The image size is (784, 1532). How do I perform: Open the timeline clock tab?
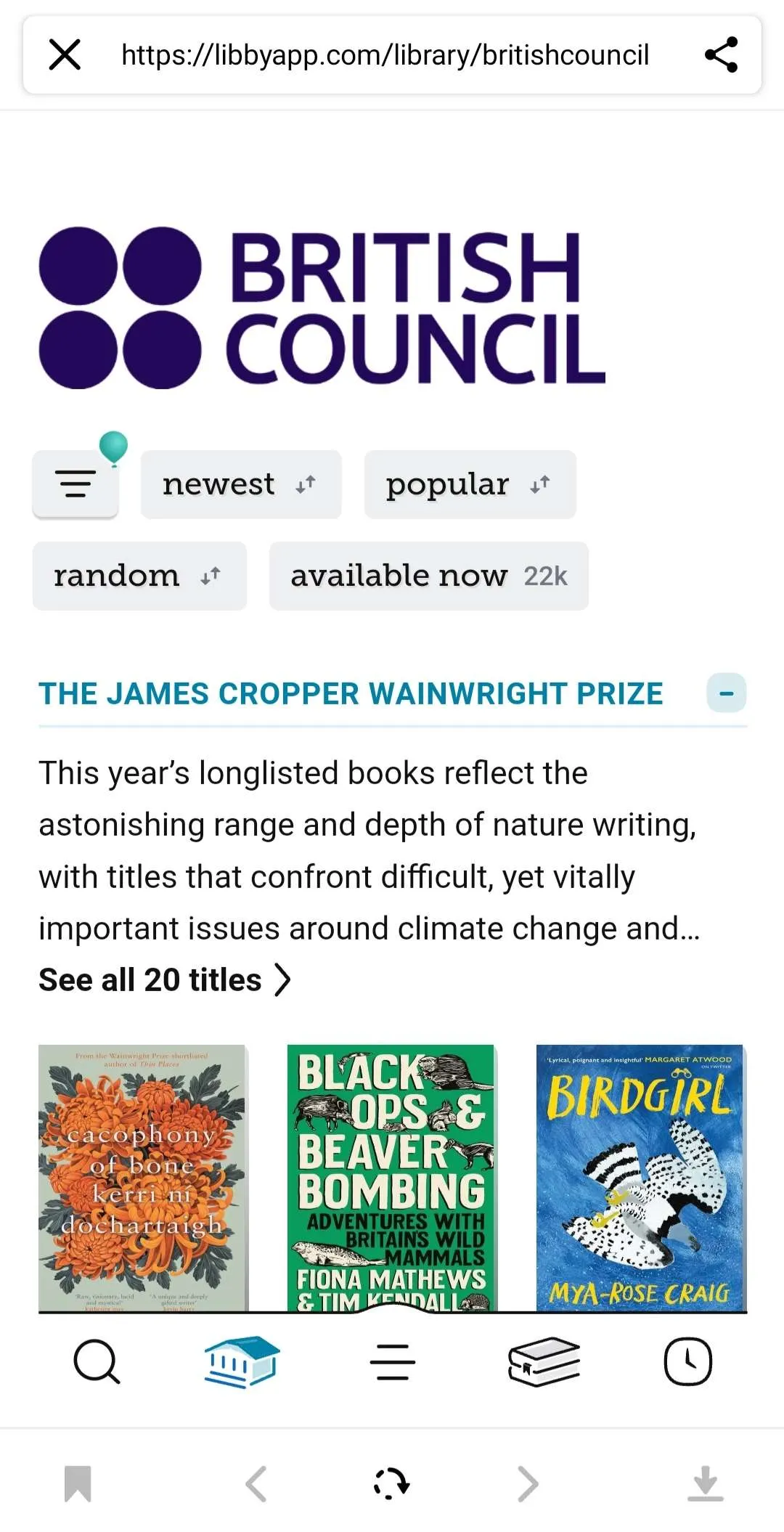pos(687,1361)
